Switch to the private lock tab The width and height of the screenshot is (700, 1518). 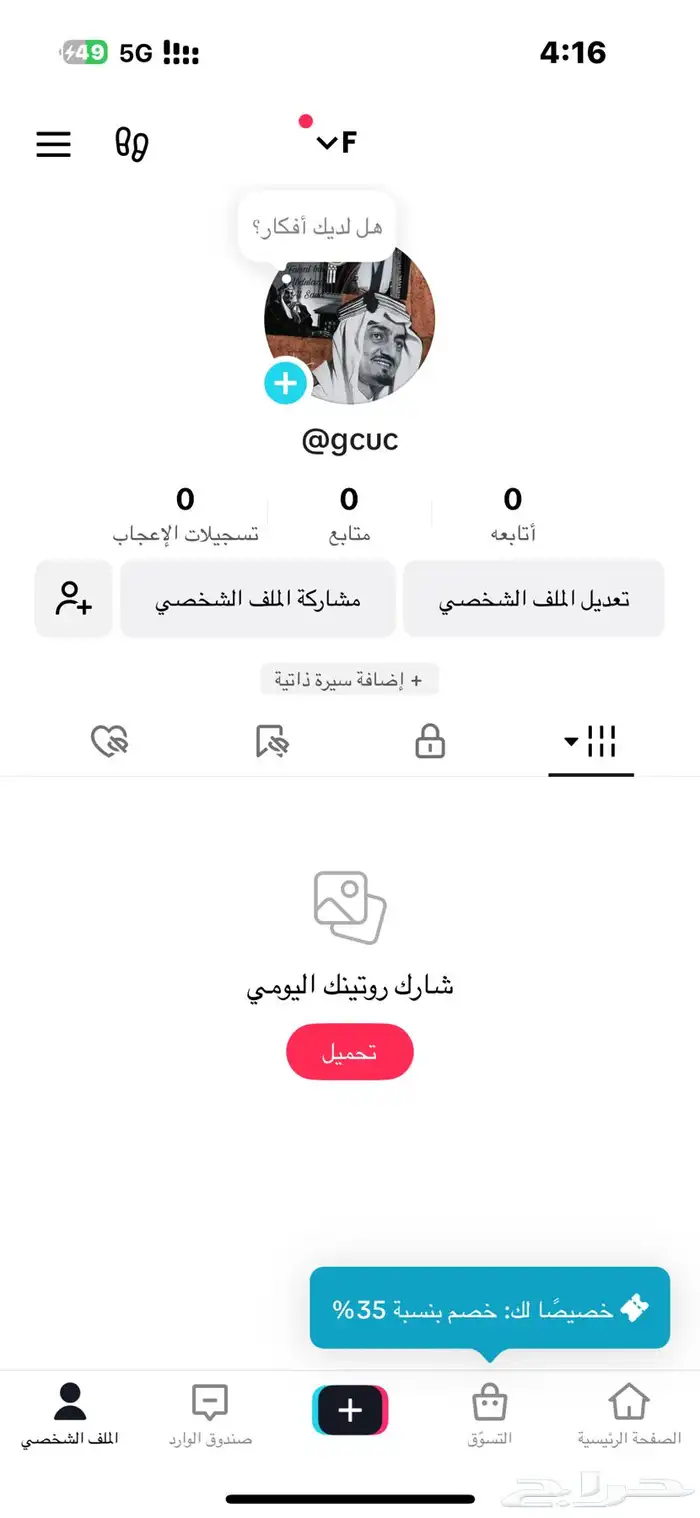[x=430, y=742]
